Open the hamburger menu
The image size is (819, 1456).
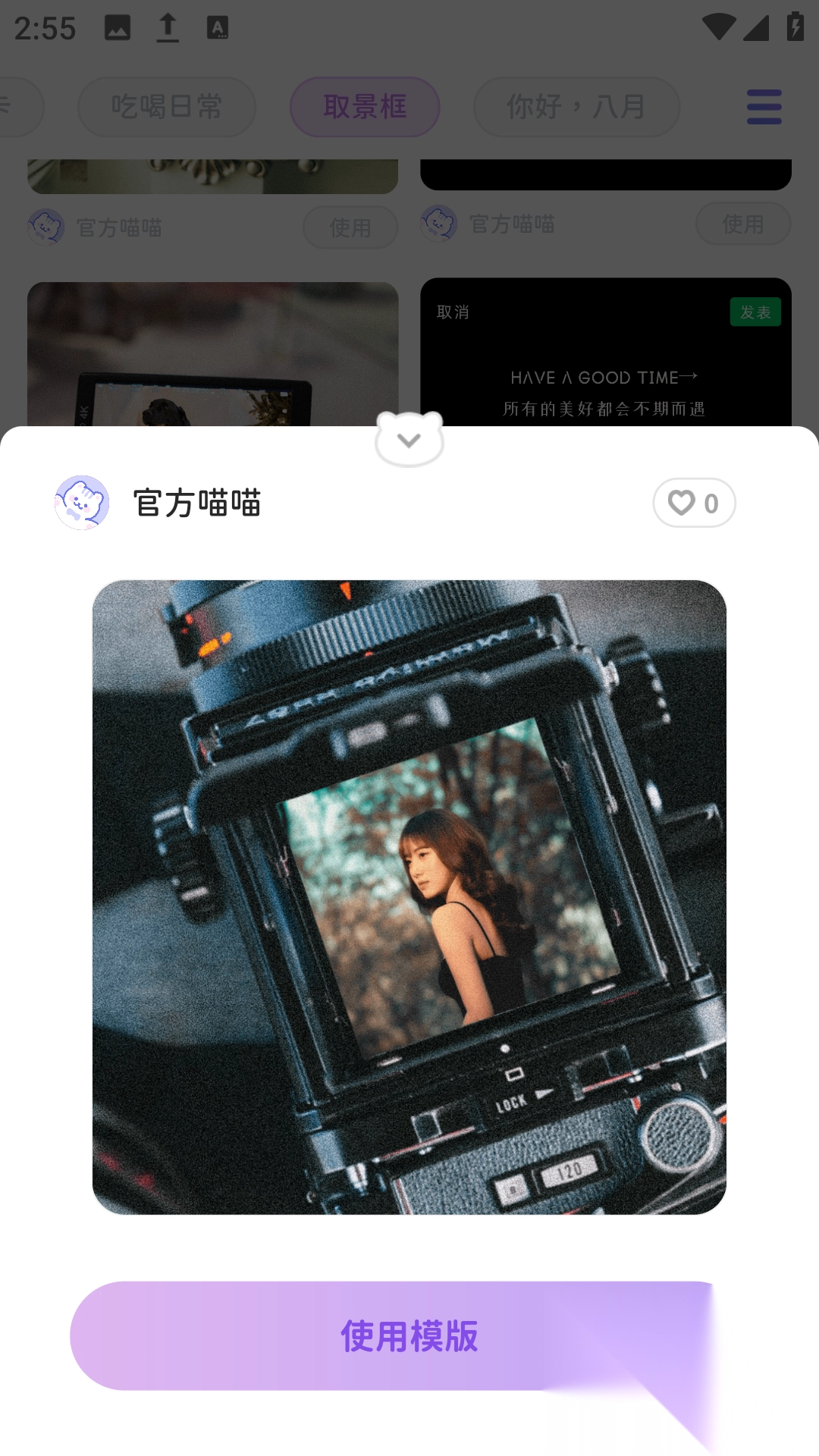click(x=764, y=108)
